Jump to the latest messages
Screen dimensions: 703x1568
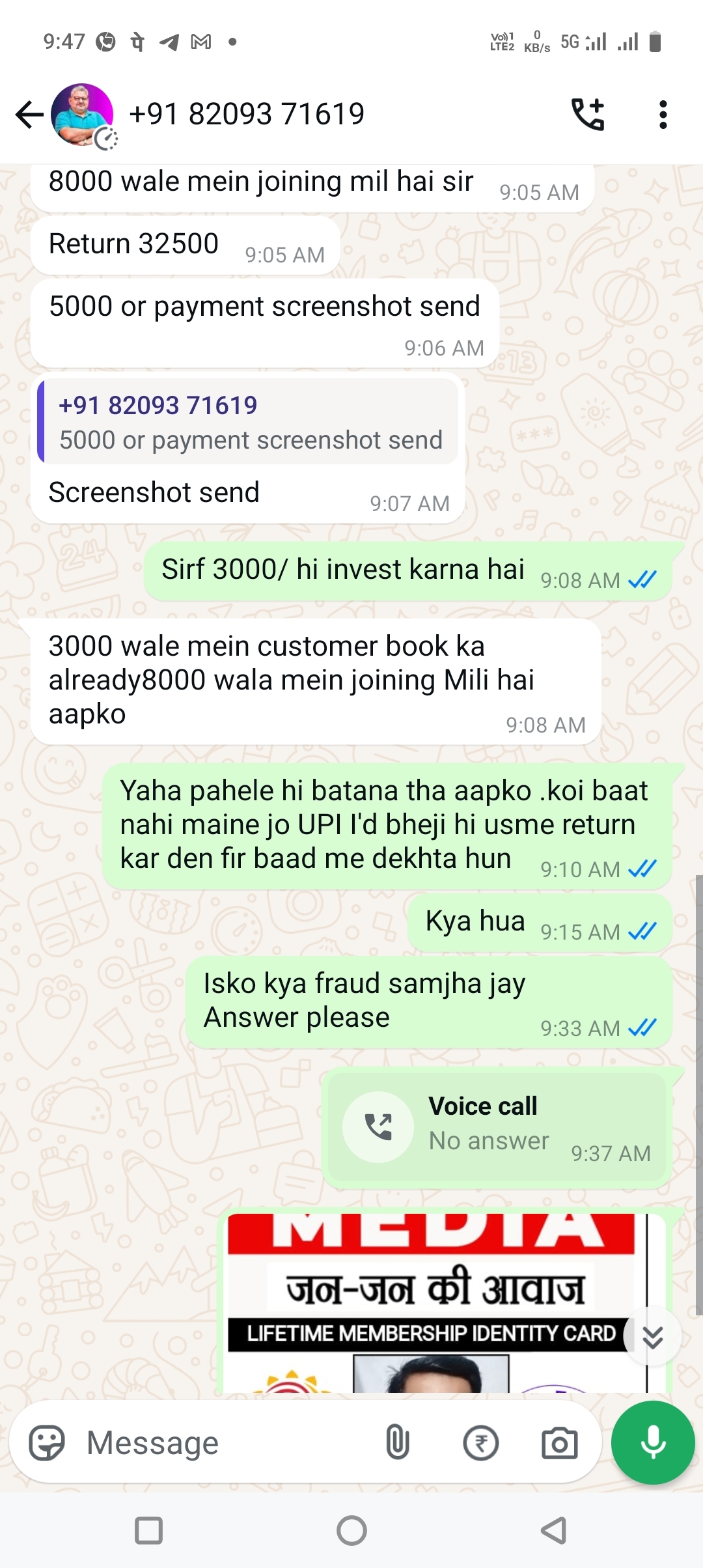[x=652, y=1337]
